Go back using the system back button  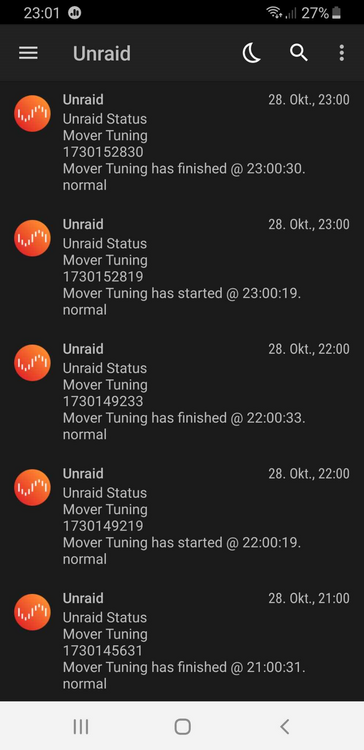click(x=285, y=727)
